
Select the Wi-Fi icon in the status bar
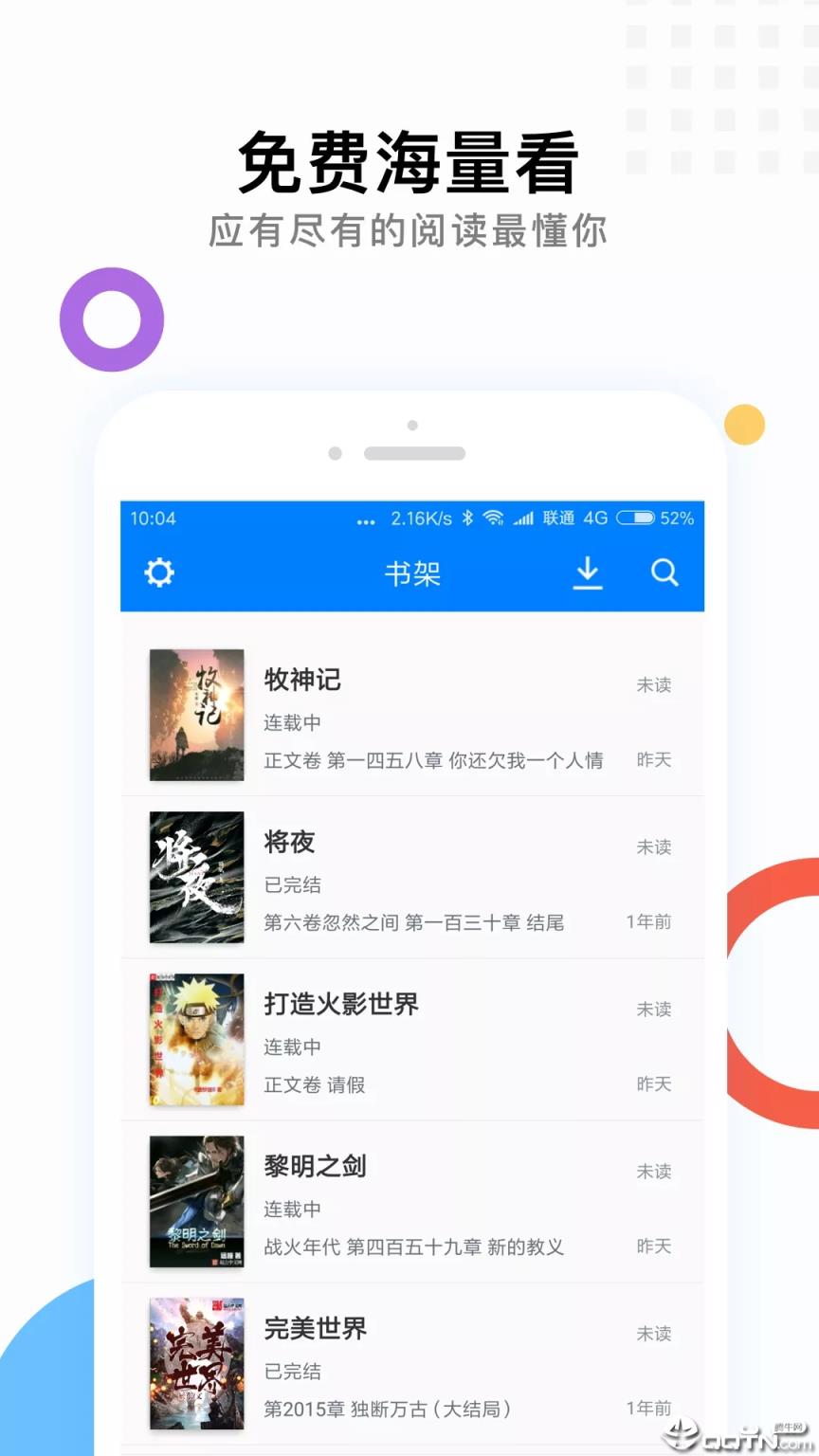click(x=492, y=519)
